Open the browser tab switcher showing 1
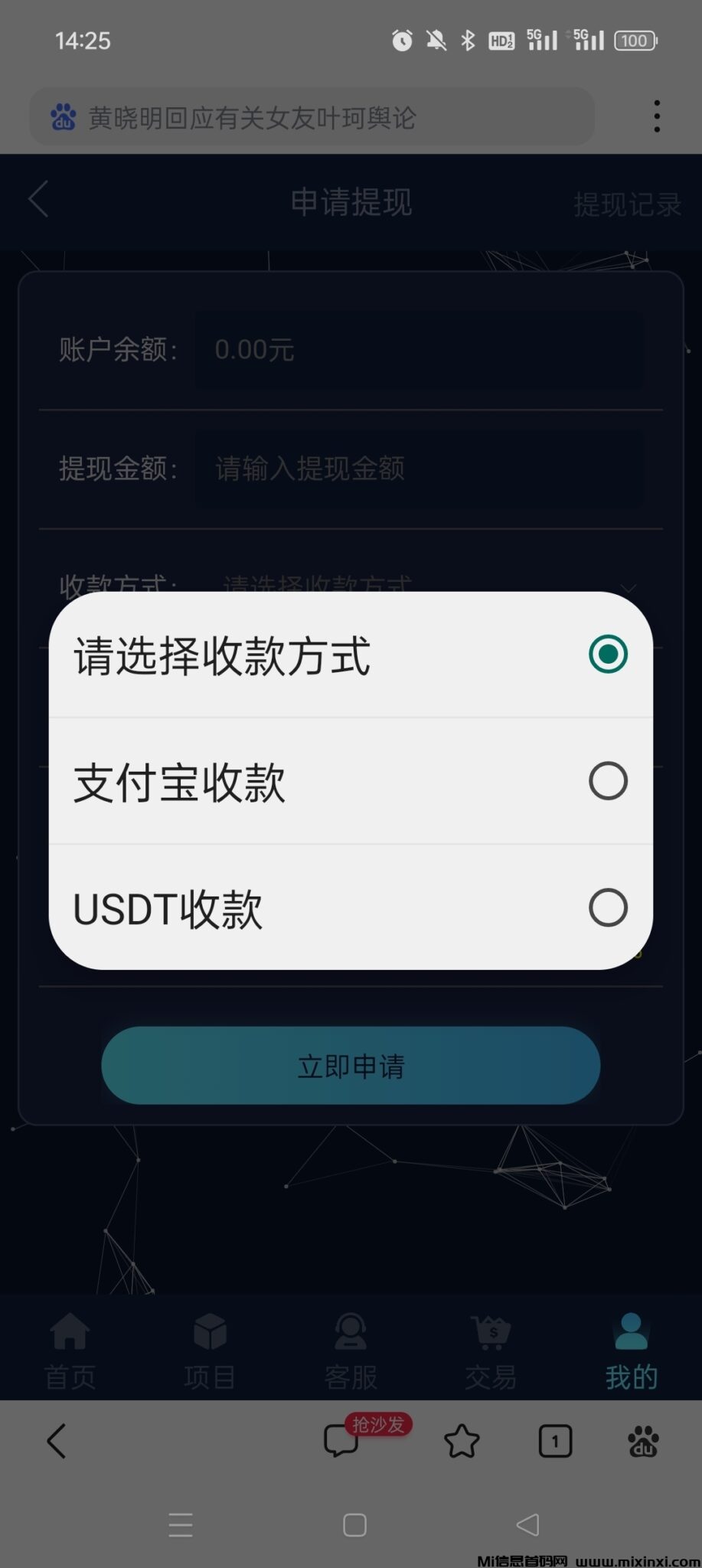The image size is (702, 1568). coord(556,1442)
